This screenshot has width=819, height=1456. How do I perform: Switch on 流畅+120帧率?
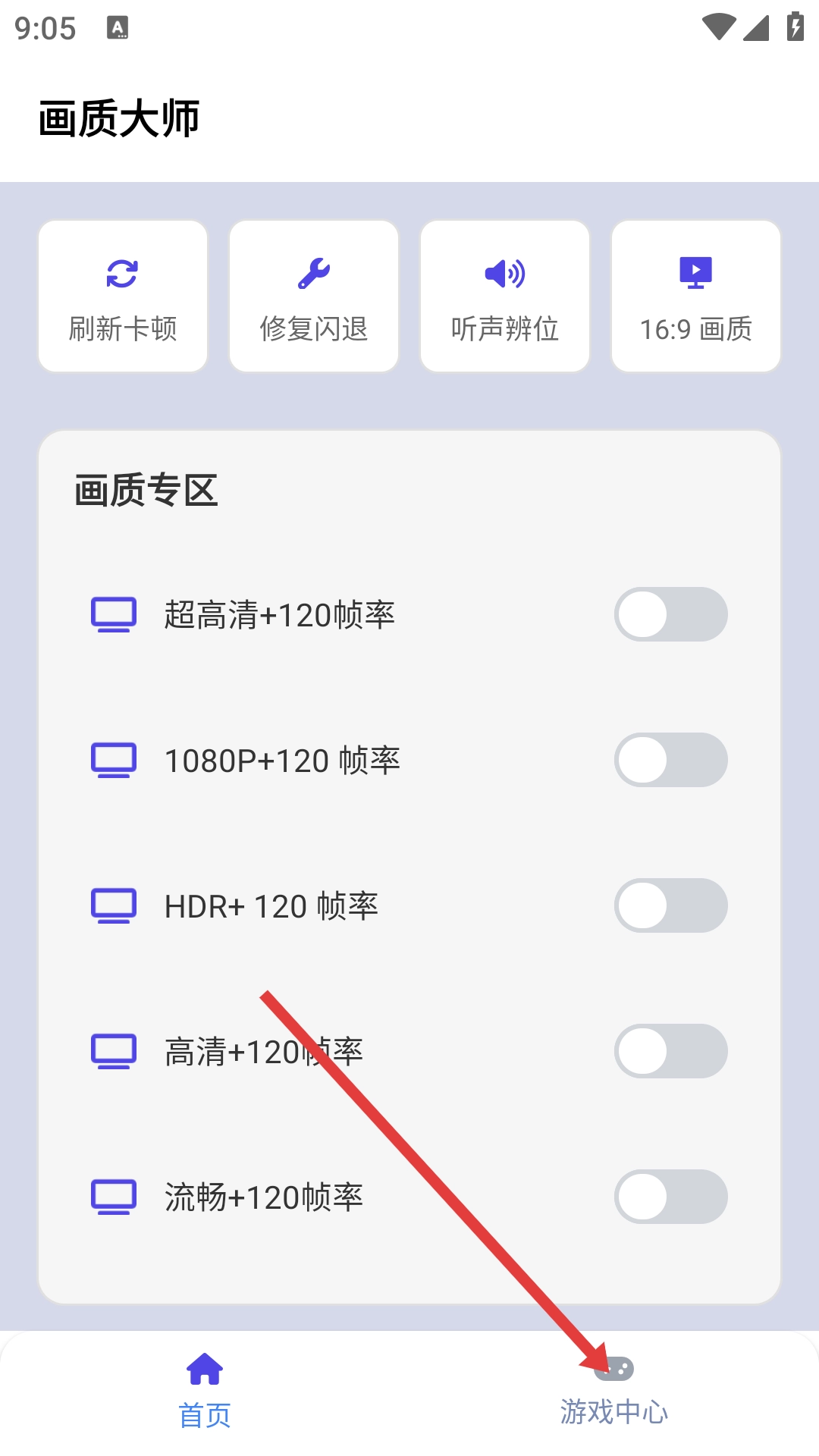pos(670,1197)
